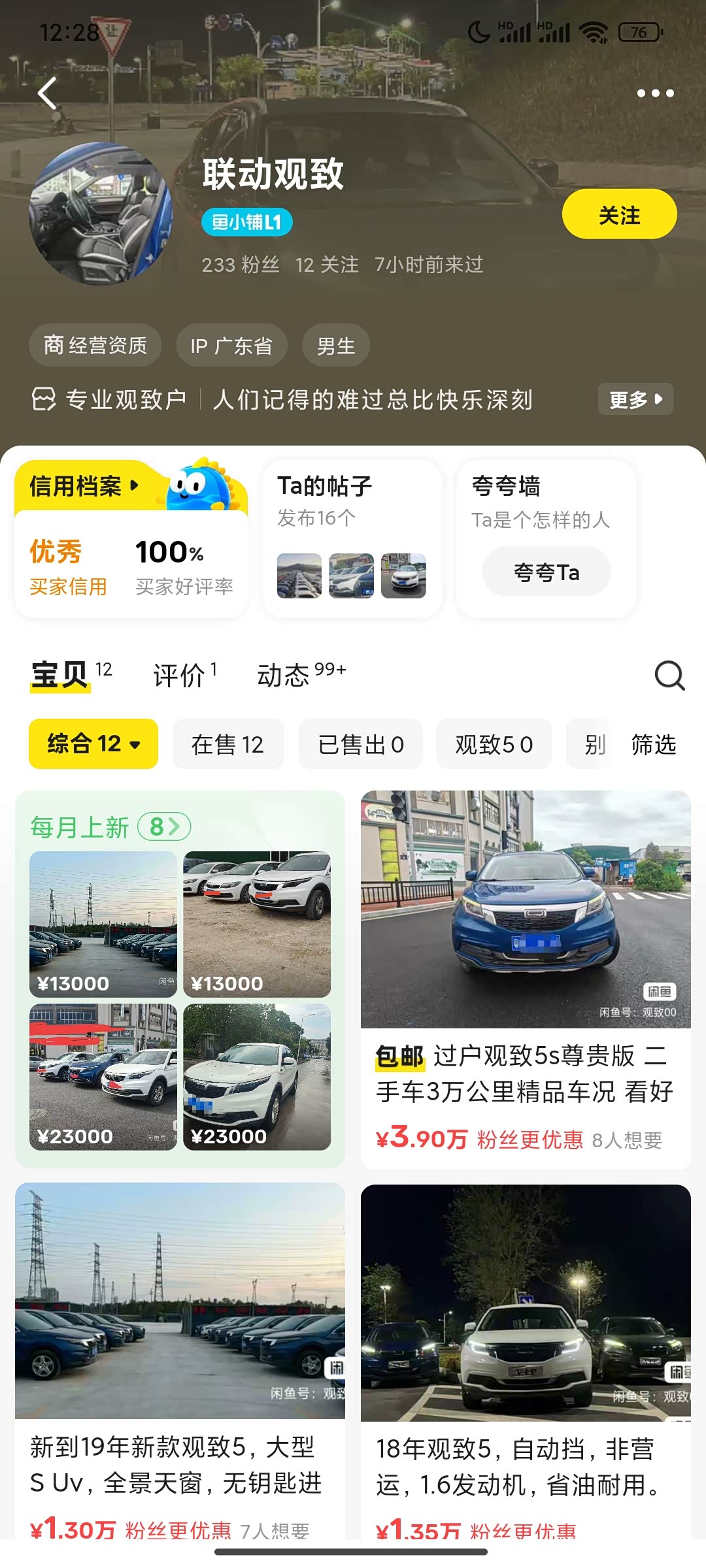
Task: Go back using the top-left arrow
Action: click(x=47, y=93)
